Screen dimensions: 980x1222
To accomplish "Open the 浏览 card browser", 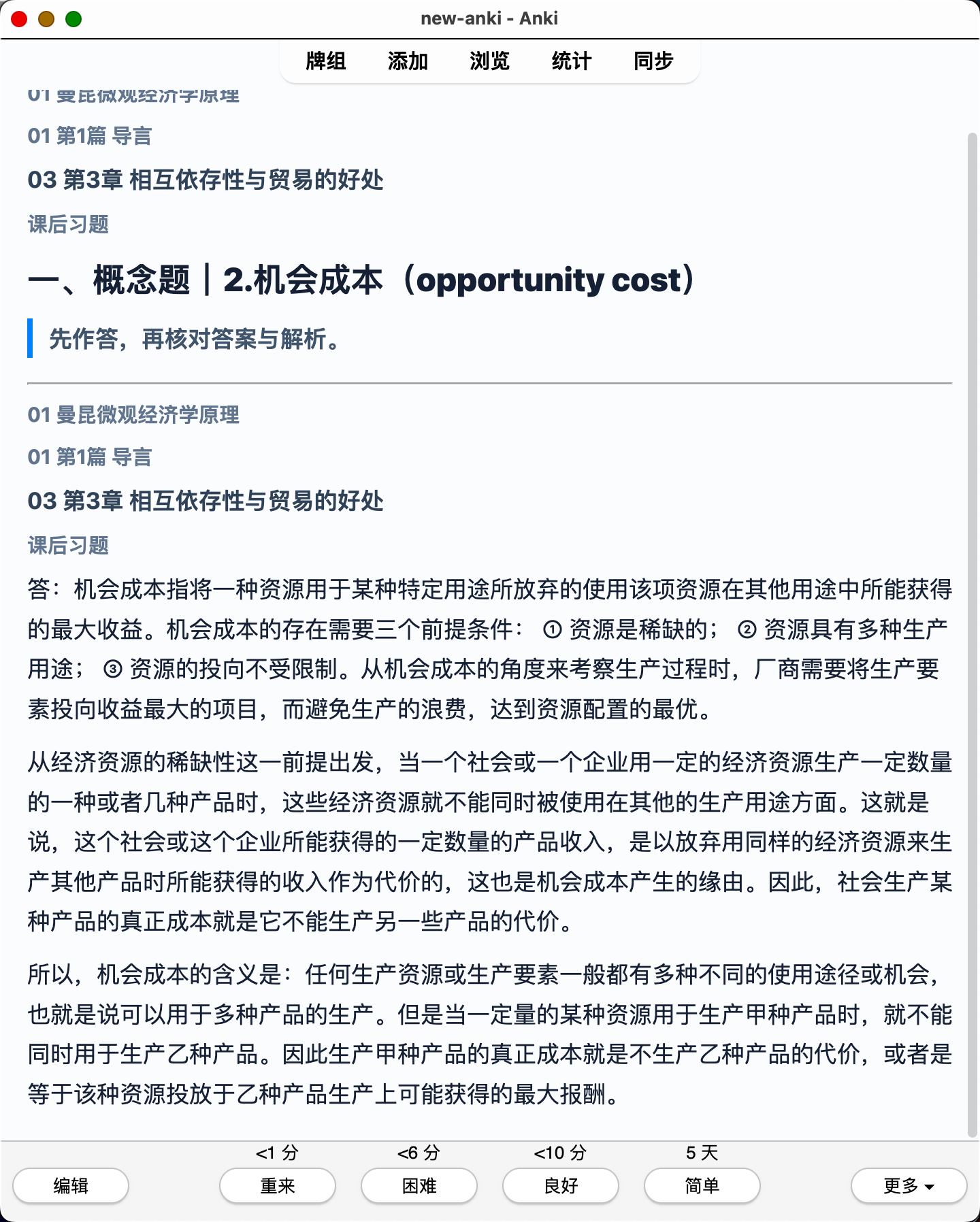I will [x=489, y=61].
